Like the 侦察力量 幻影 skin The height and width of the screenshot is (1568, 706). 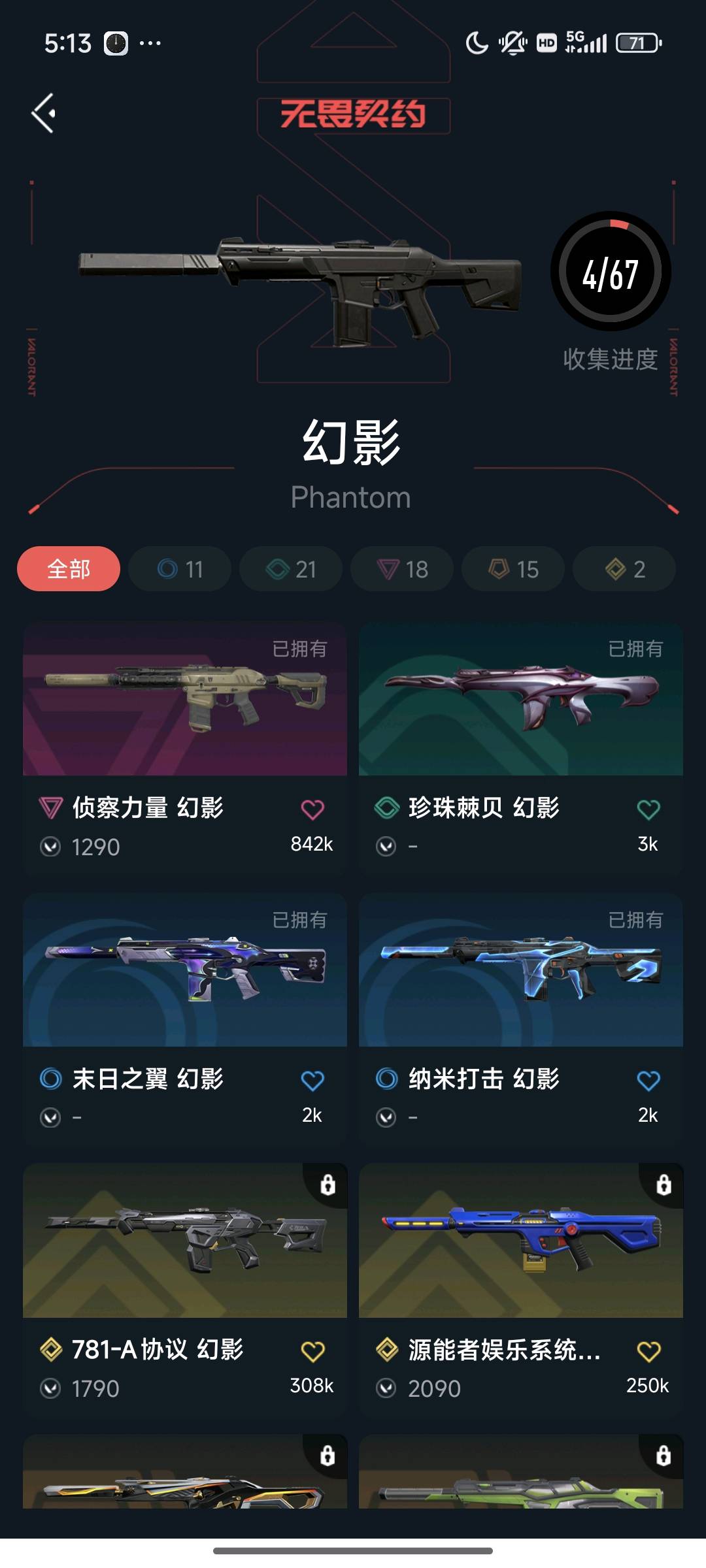tap(312, 809)
